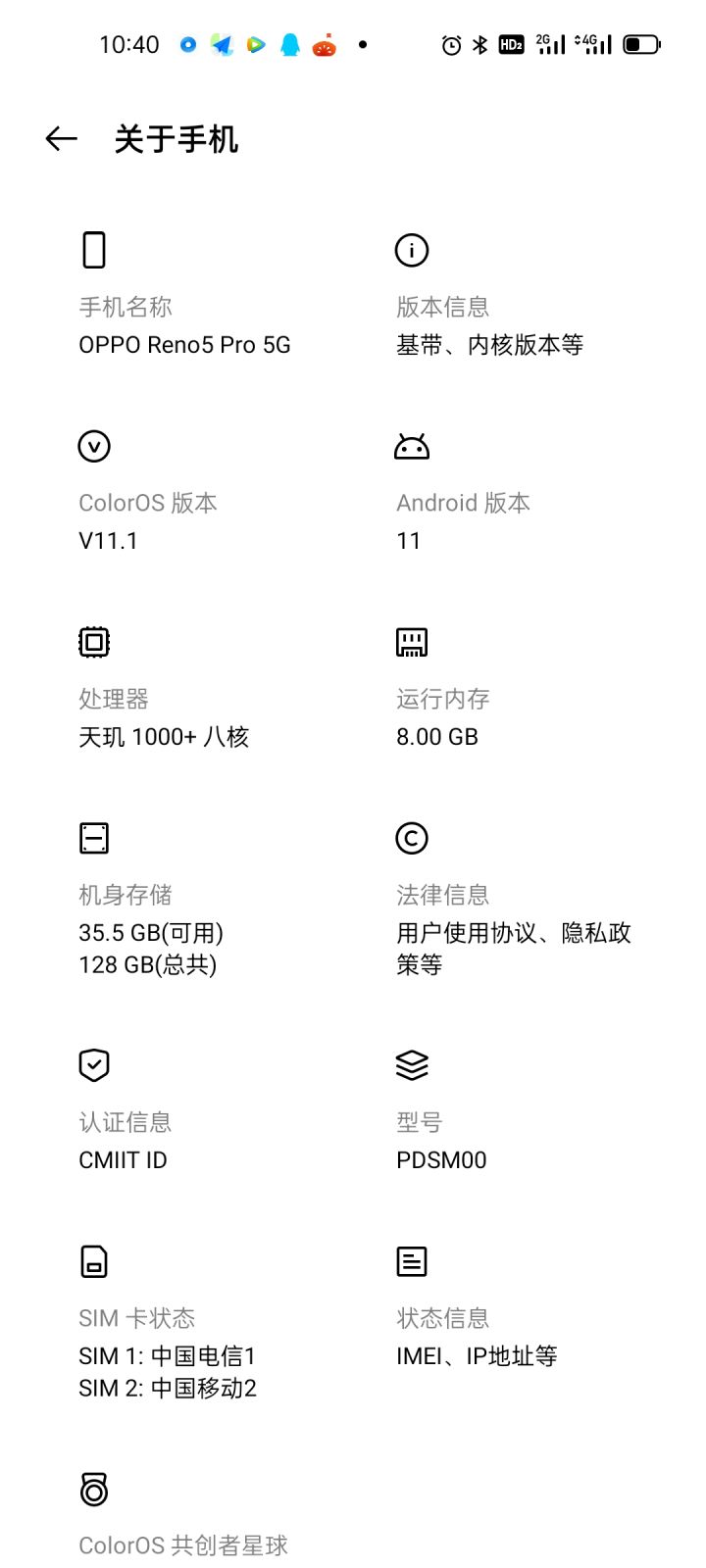Select the 处理器 天玑 1000+ entry

196,687
